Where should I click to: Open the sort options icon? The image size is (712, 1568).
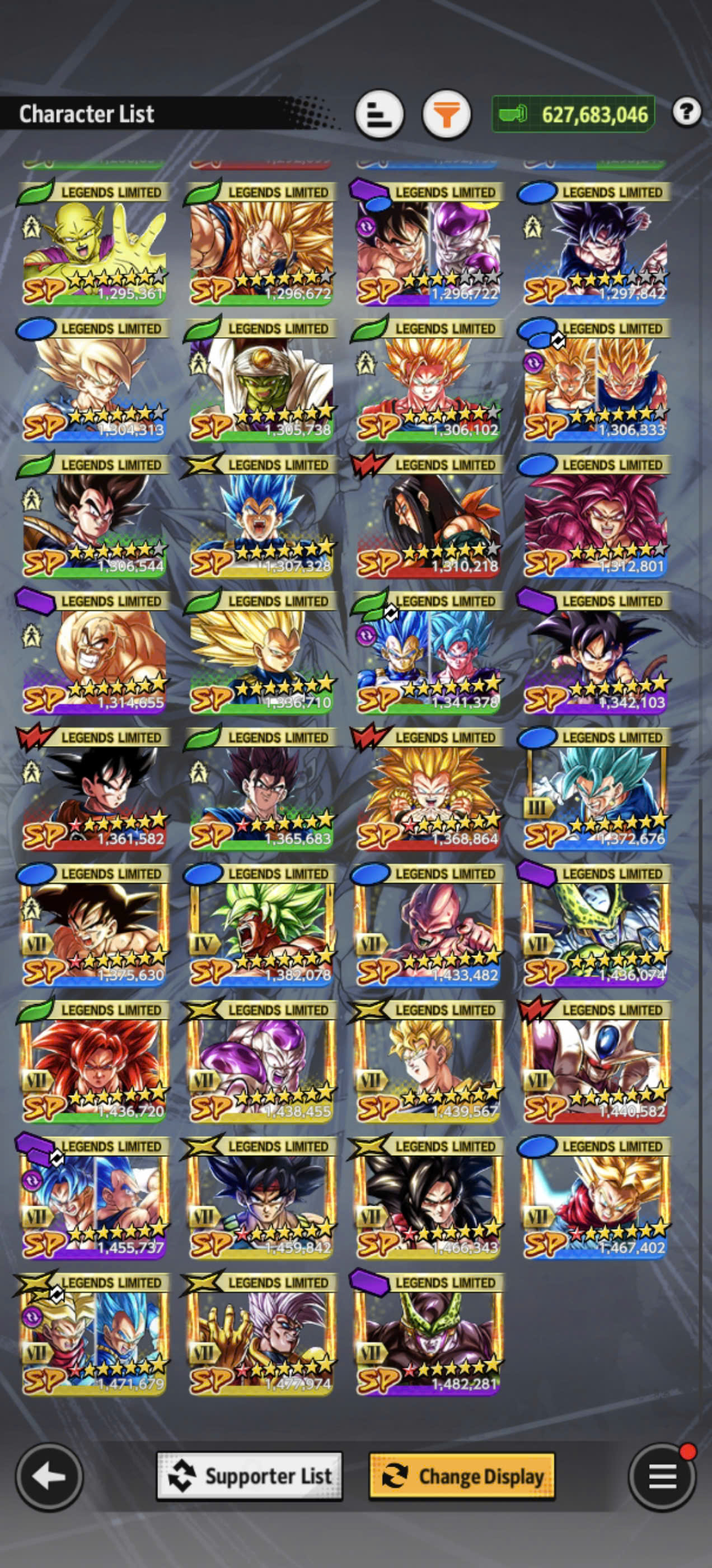pos(379,114)
